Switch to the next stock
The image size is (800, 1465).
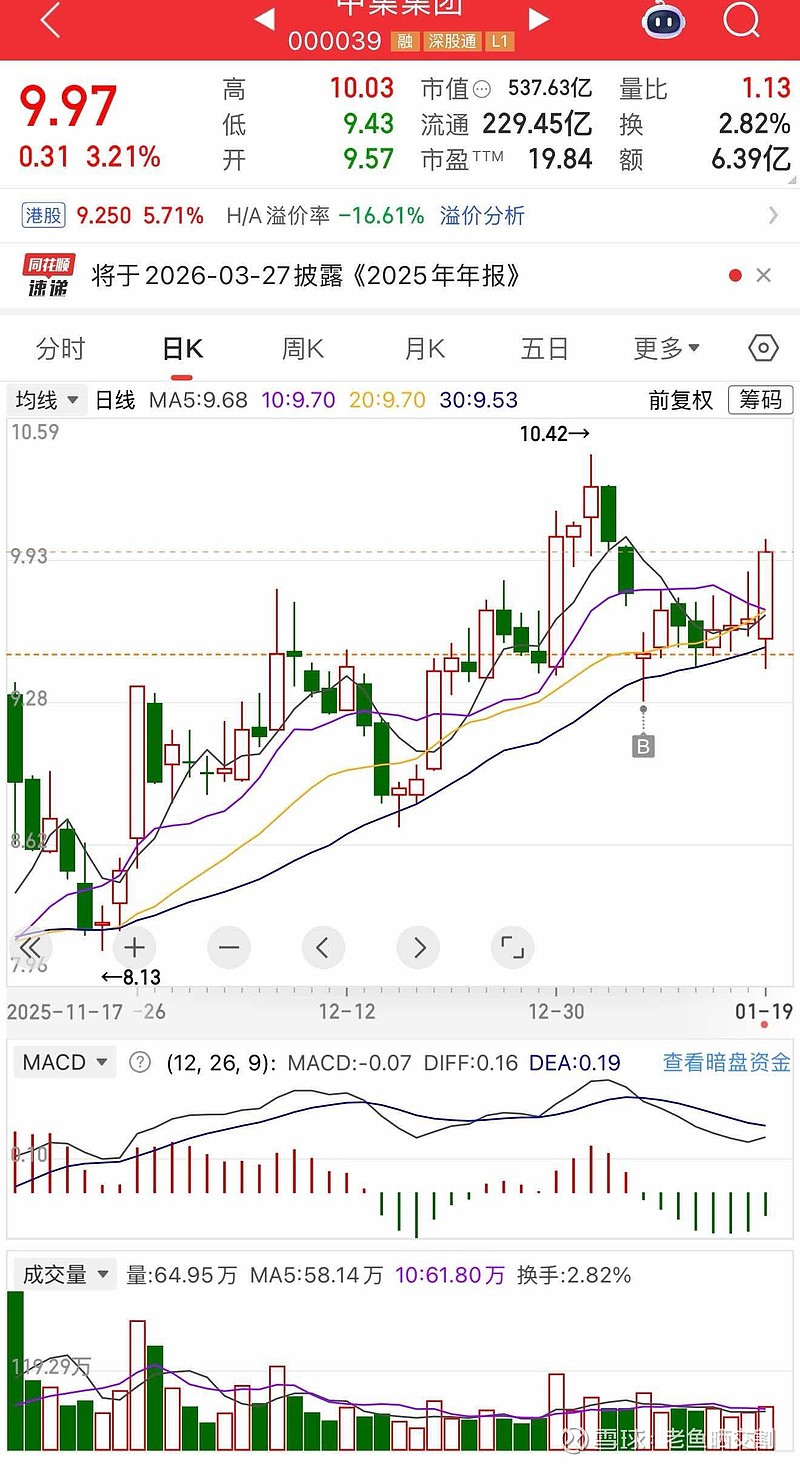click(x=539, y=19)
